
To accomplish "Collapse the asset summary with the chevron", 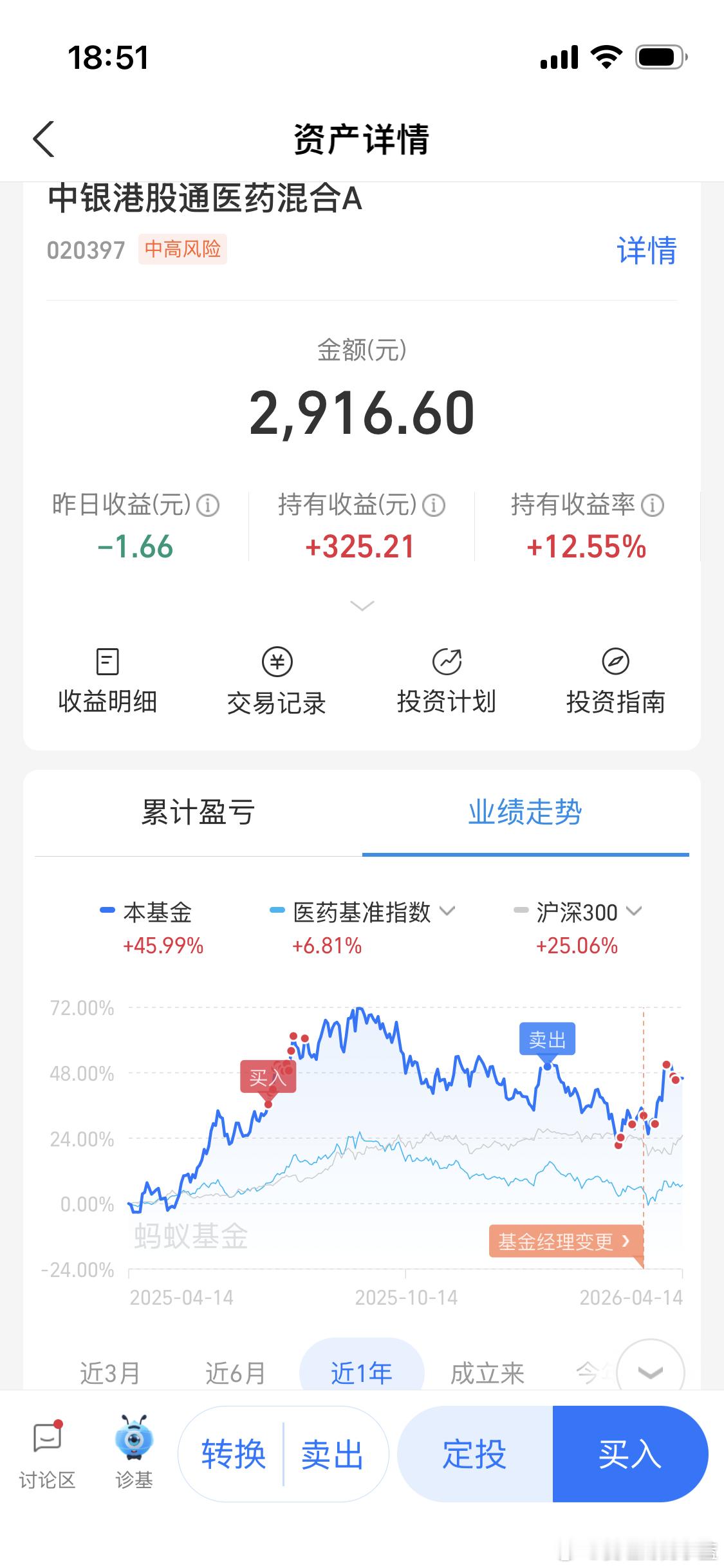I will point(362,606).
